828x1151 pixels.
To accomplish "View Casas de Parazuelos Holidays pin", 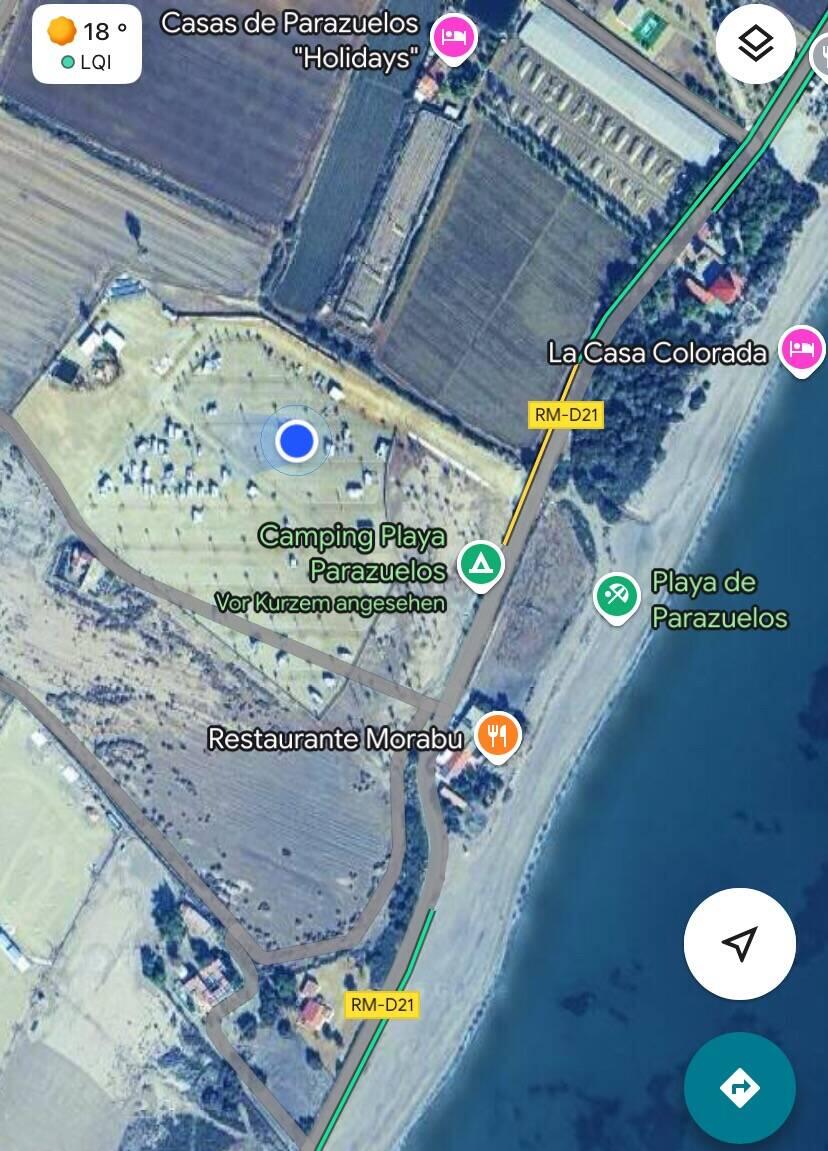I will pos(454,39).
